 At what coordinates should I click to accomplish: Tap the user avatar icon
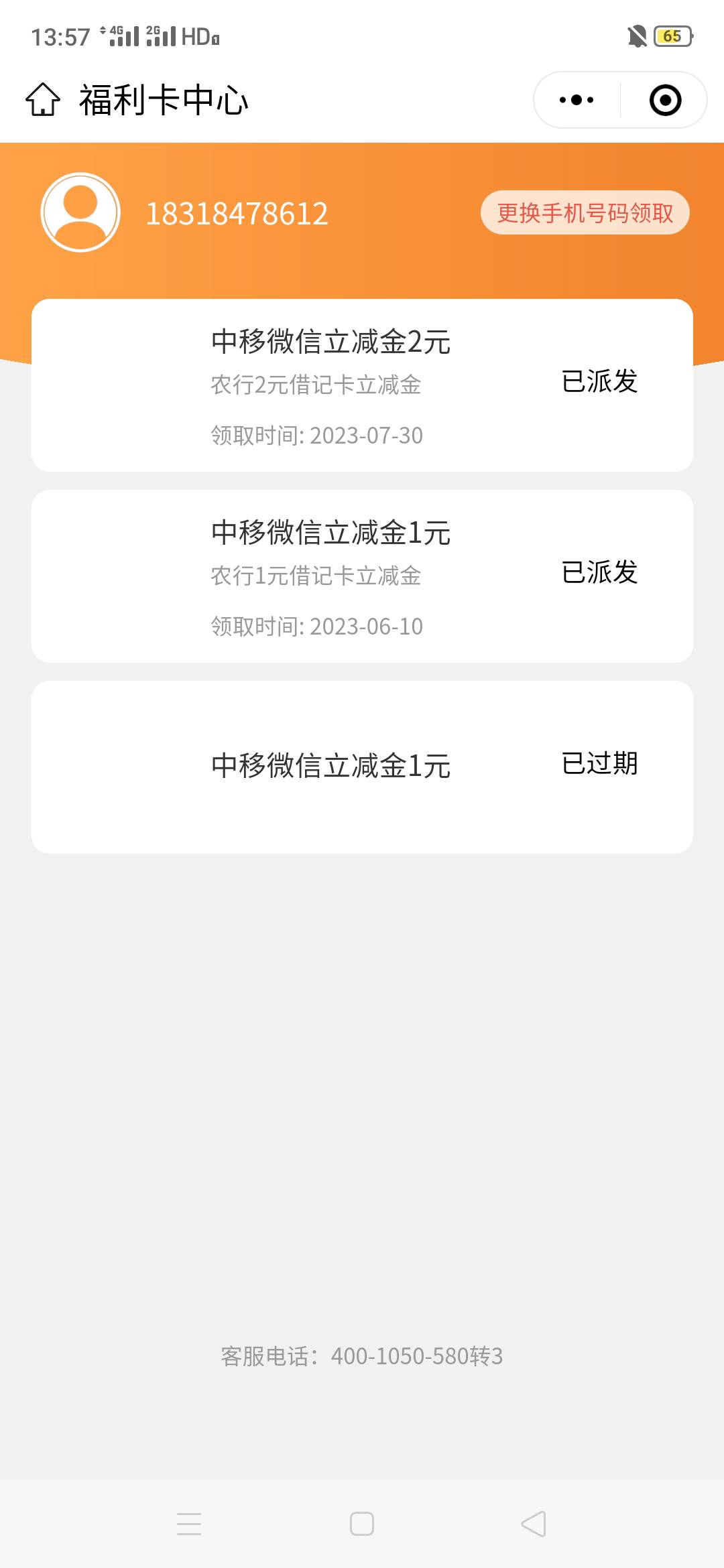pyautogui.click(x=80, y=212)
